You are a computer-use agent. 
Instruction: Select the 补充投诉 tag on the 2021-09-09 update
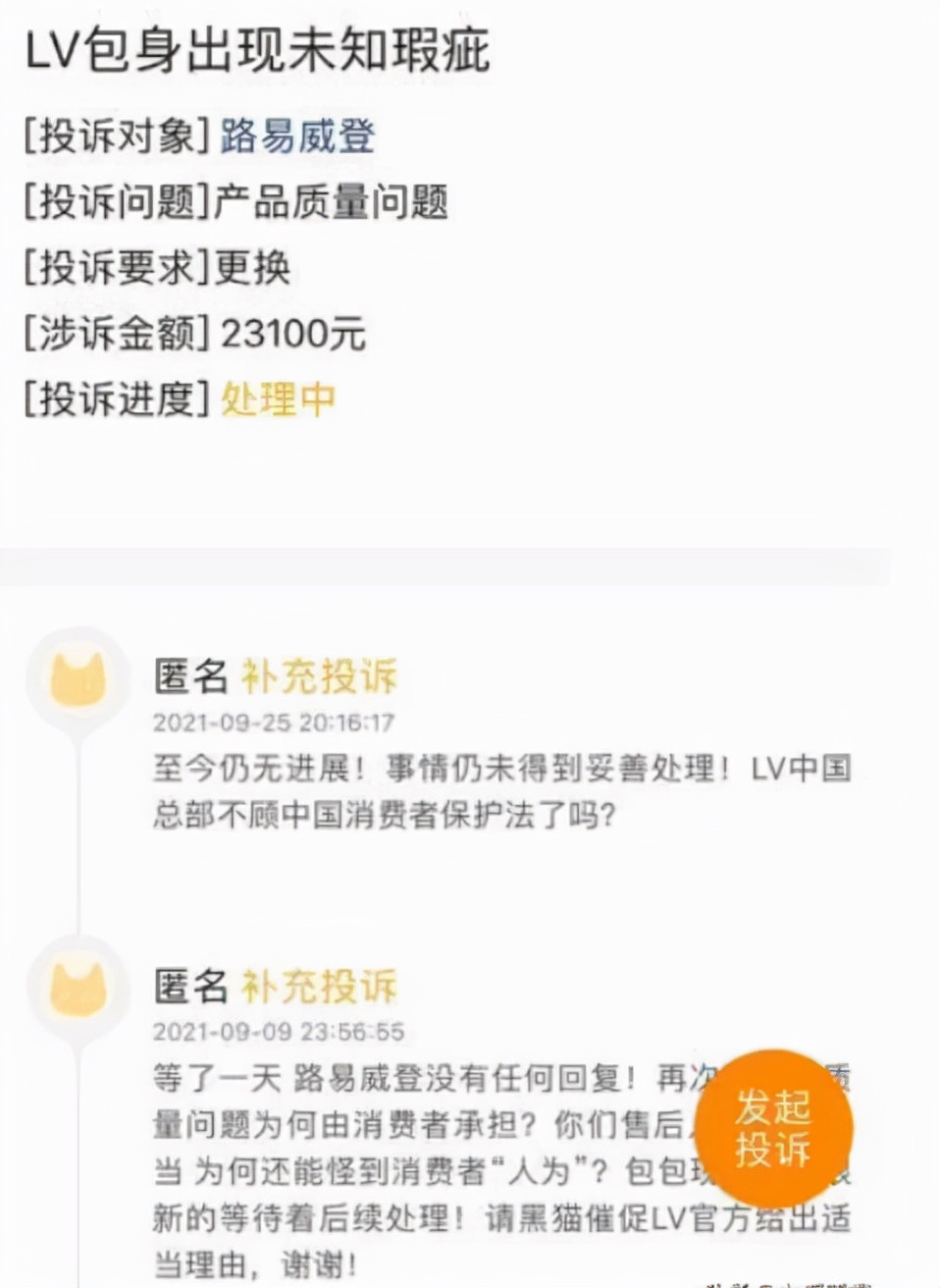point(319,987)
